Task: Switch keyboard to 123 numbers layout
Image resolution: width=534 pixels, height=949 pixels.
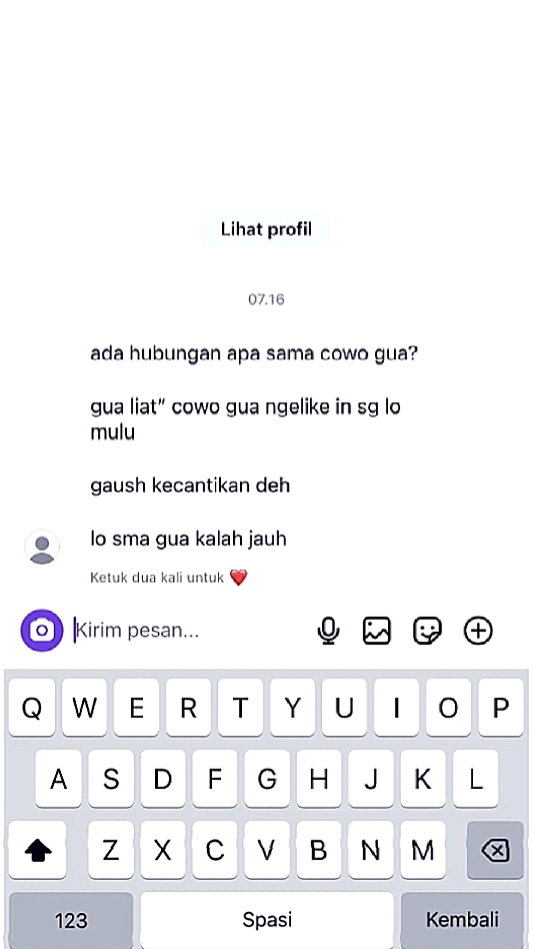Action: coord(71,920)
